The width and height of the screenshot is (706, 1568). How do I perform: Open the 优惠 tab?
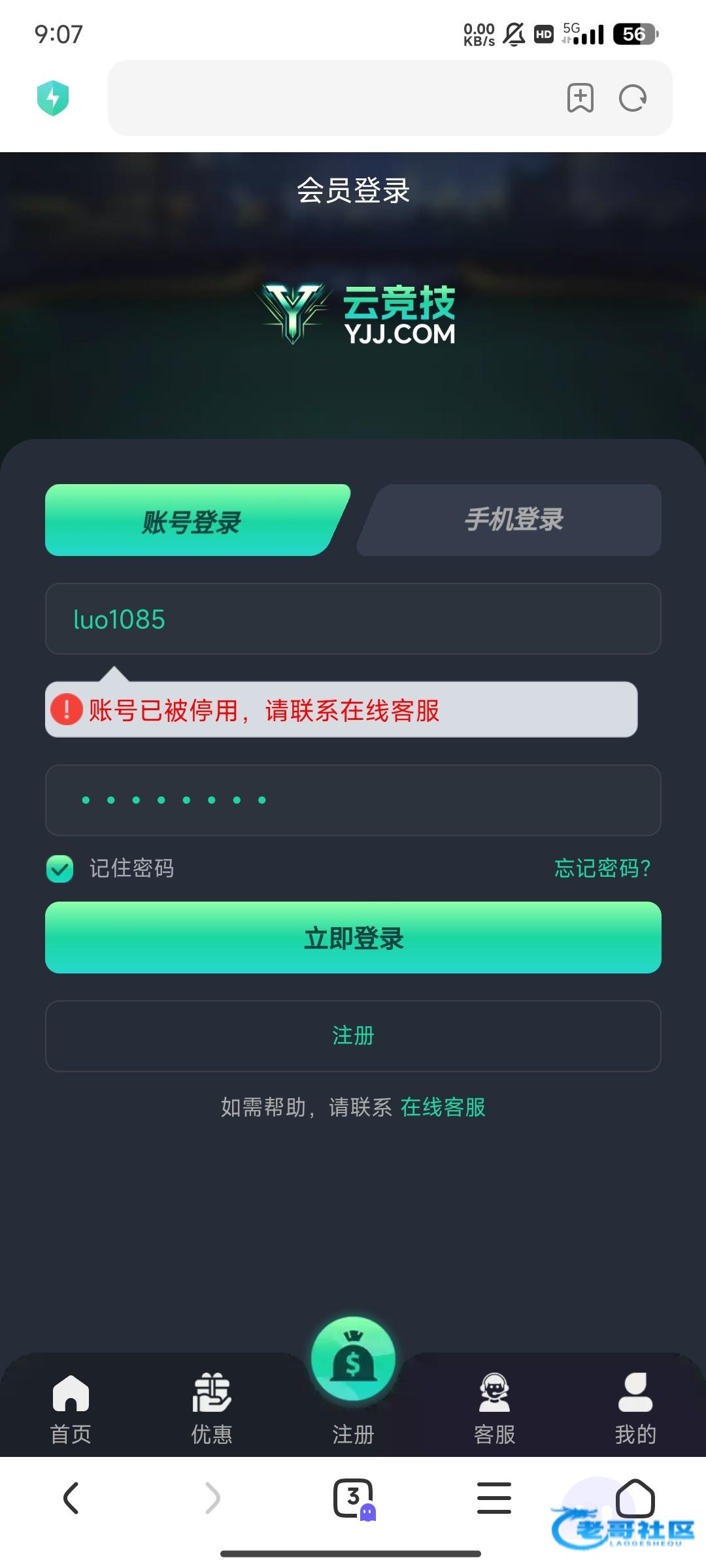212,1408
